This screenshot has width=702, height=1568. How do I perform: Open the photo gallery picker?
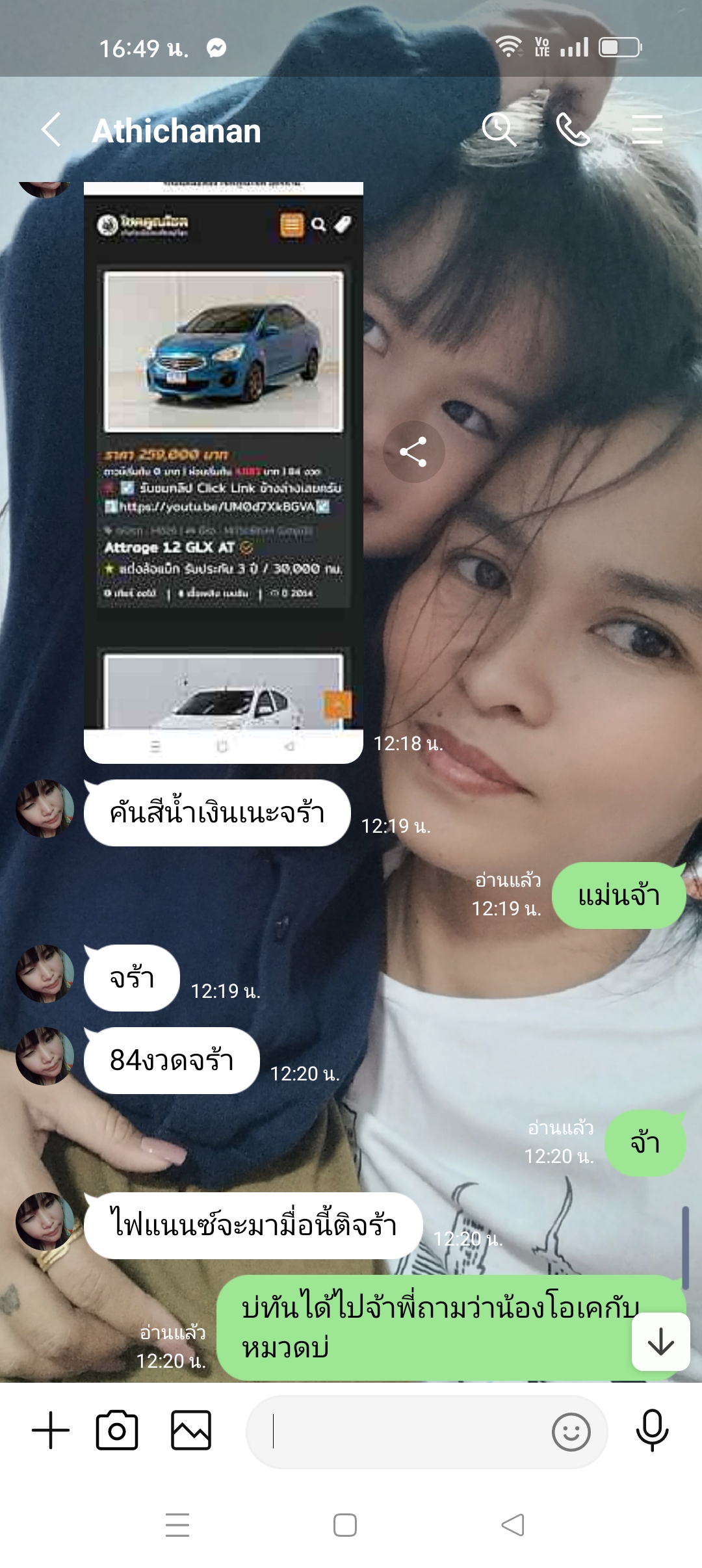coord(190,1430)
